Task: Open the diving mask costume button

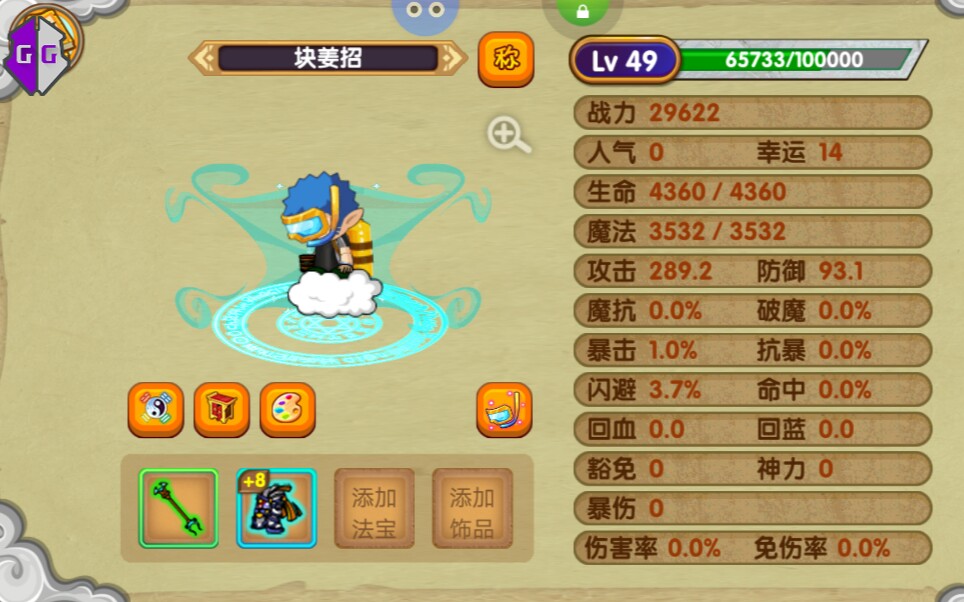Action: pyautogui.click(x=504, y=410)
